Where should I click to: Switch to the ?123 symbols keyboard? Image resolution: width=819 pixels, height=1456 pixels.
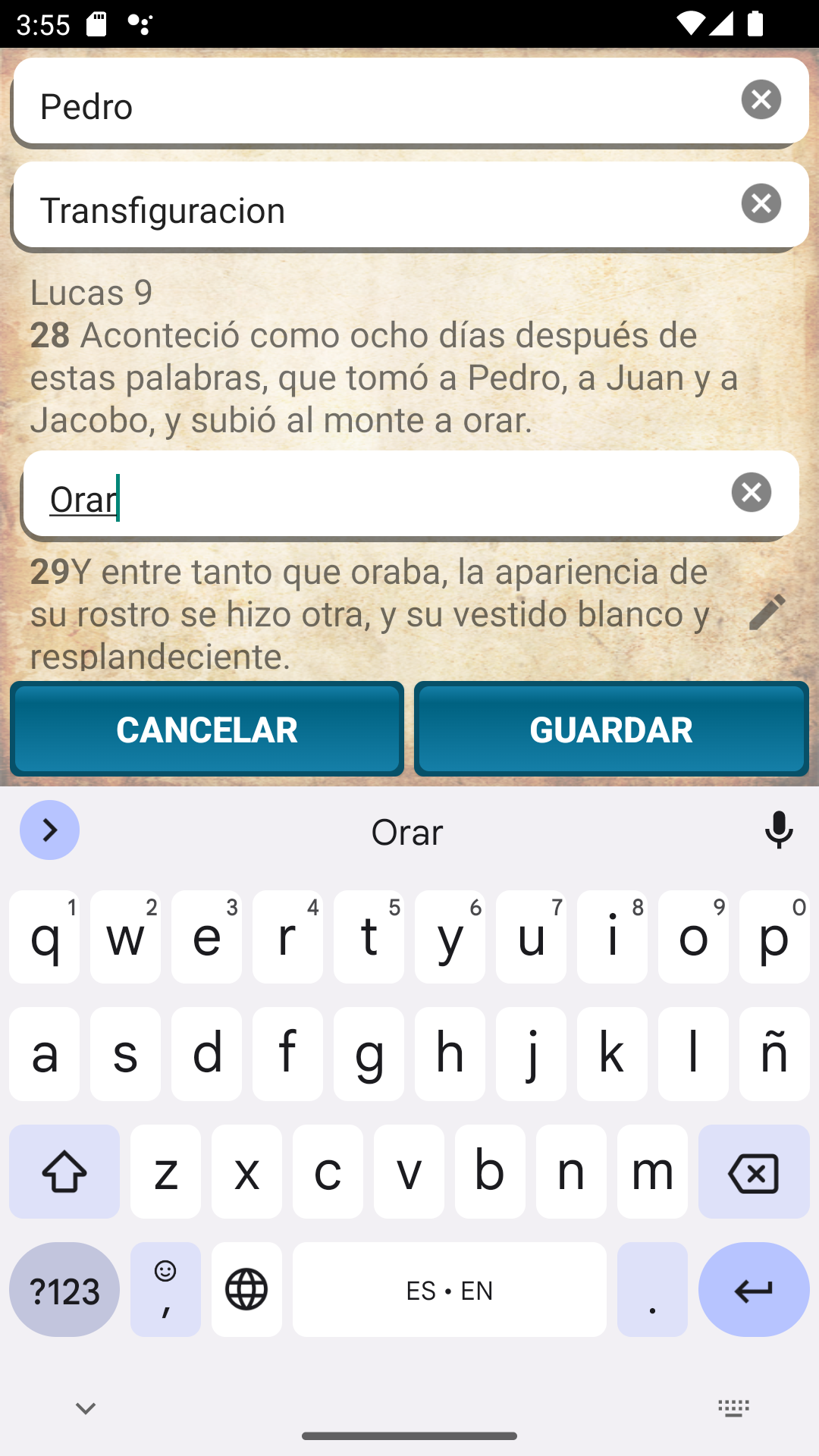tap(64, 1289)
